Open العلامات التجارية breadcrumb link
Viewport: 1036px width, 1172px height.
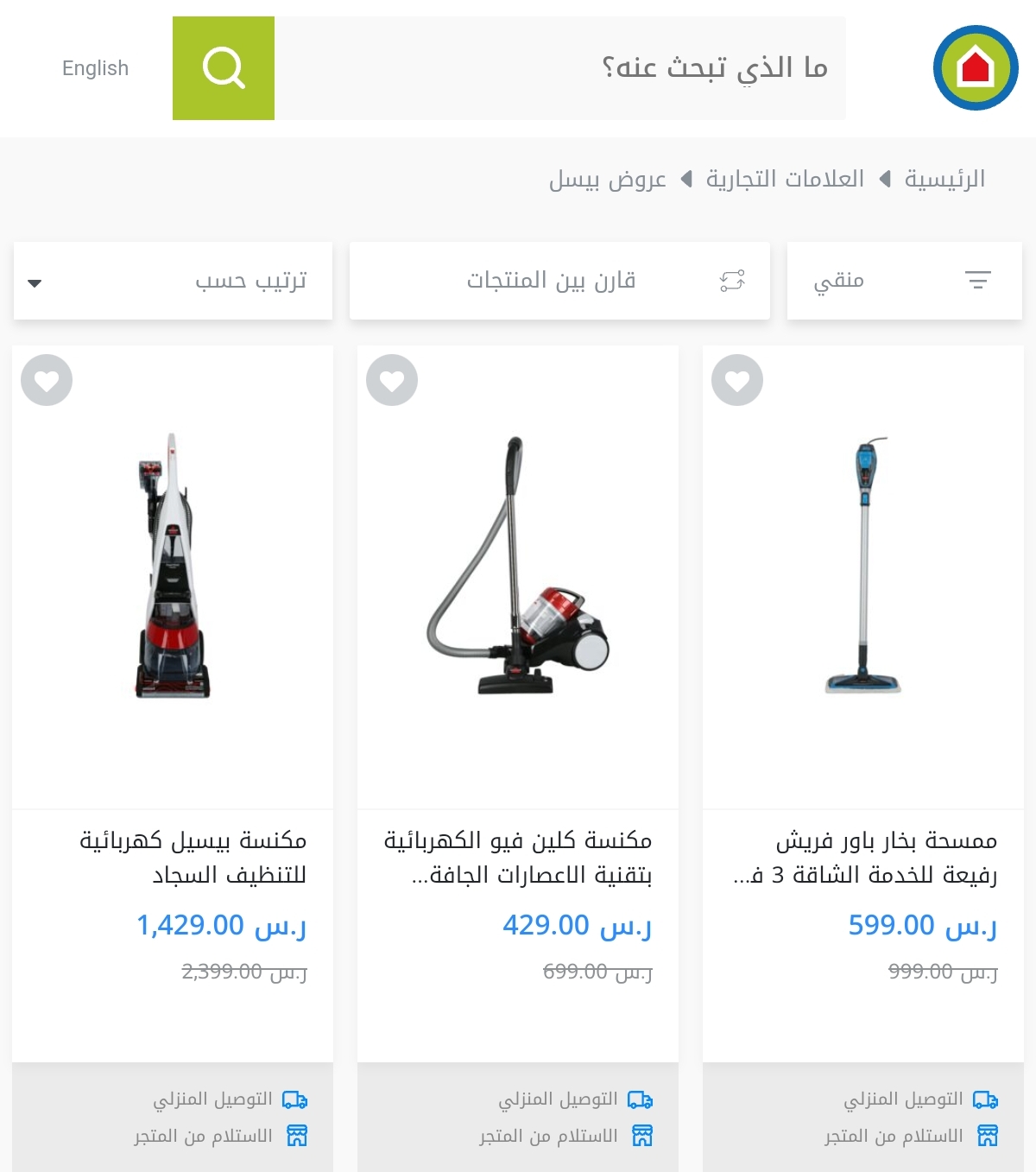784,179
